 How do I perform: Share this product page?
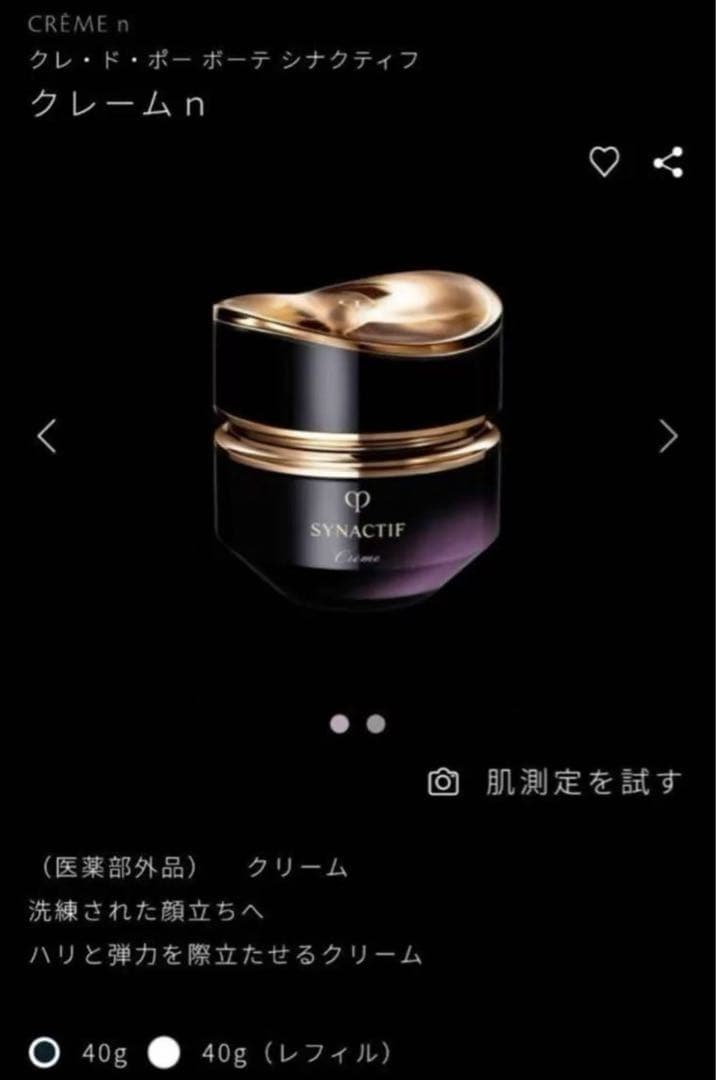coord(668,162)
